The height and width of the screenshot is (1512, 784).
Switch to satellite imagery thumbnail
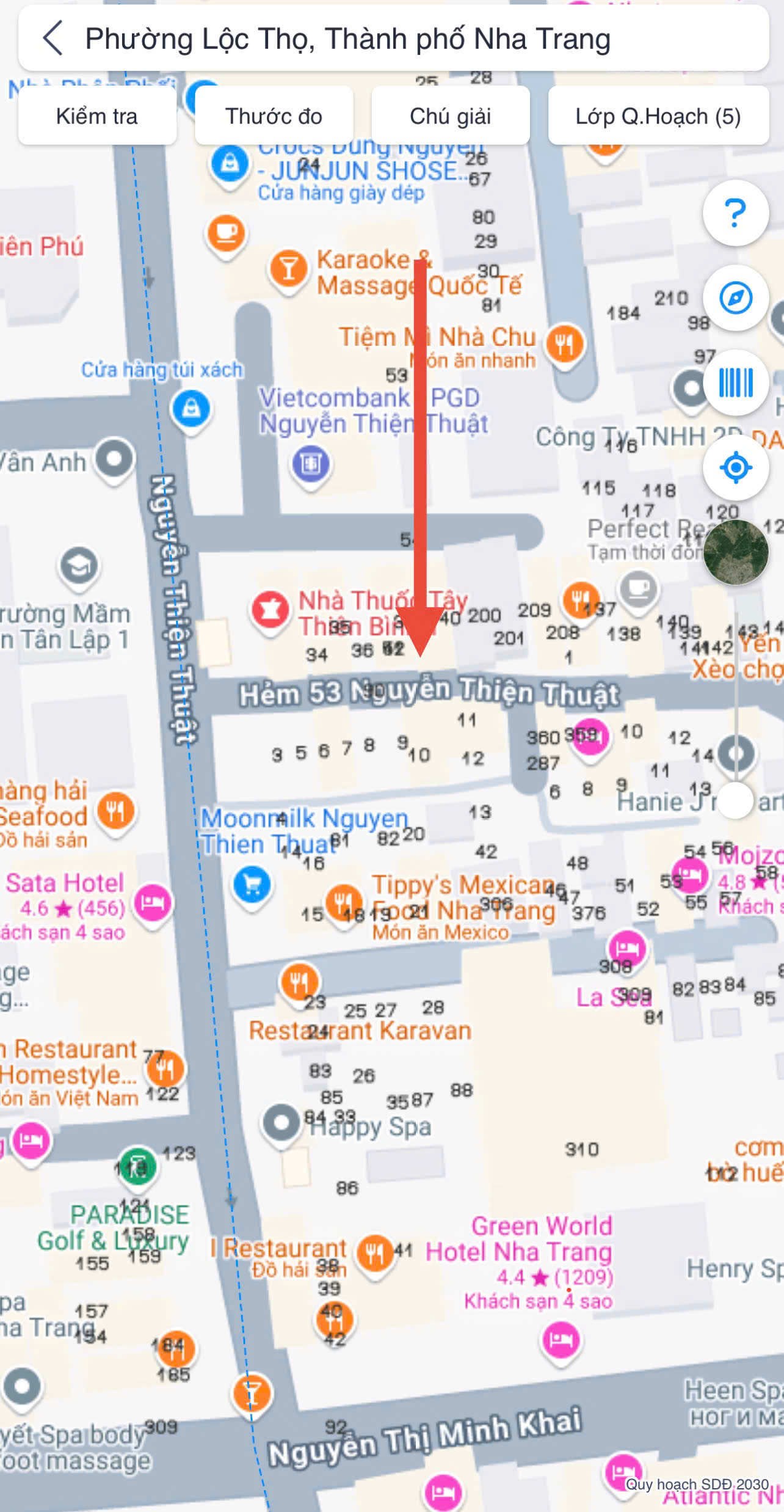point(735,552)
